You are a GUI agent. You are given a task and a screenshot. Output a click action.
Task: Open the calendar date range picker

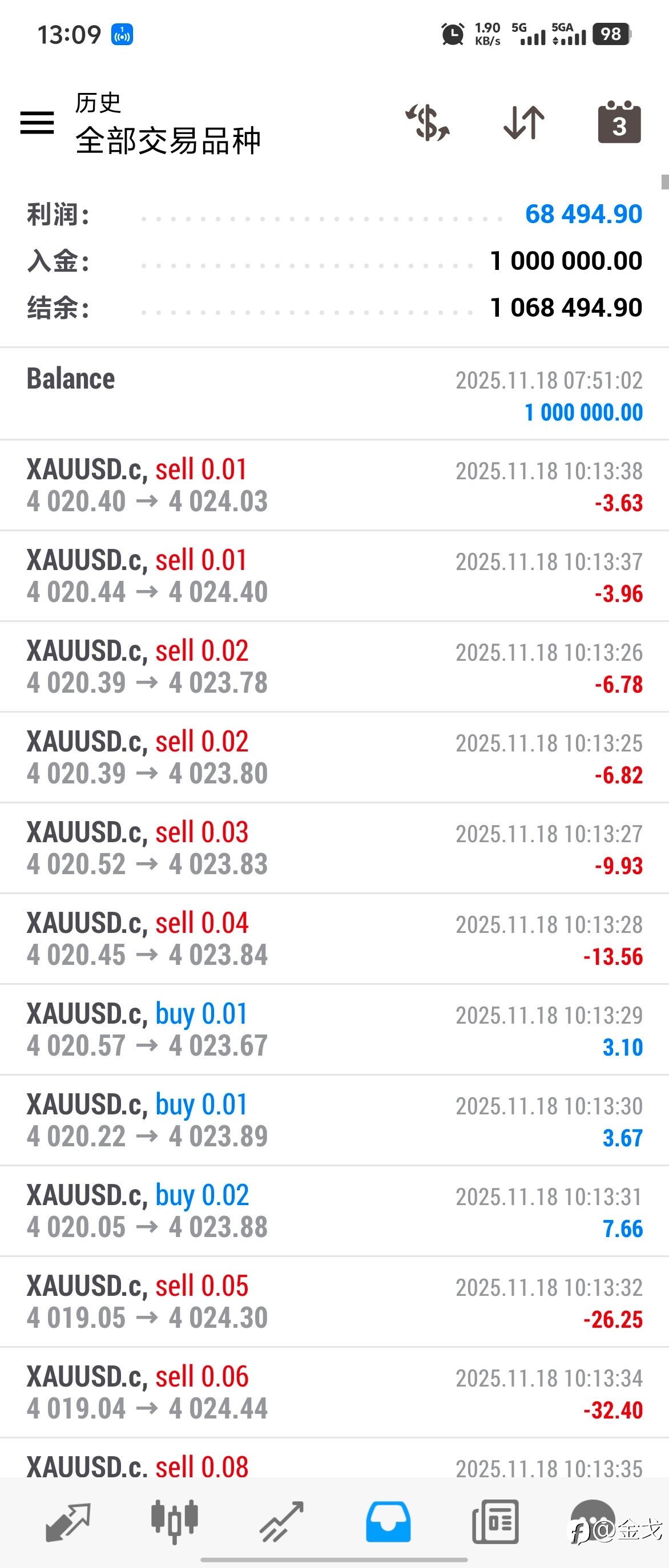click(619, 122)
